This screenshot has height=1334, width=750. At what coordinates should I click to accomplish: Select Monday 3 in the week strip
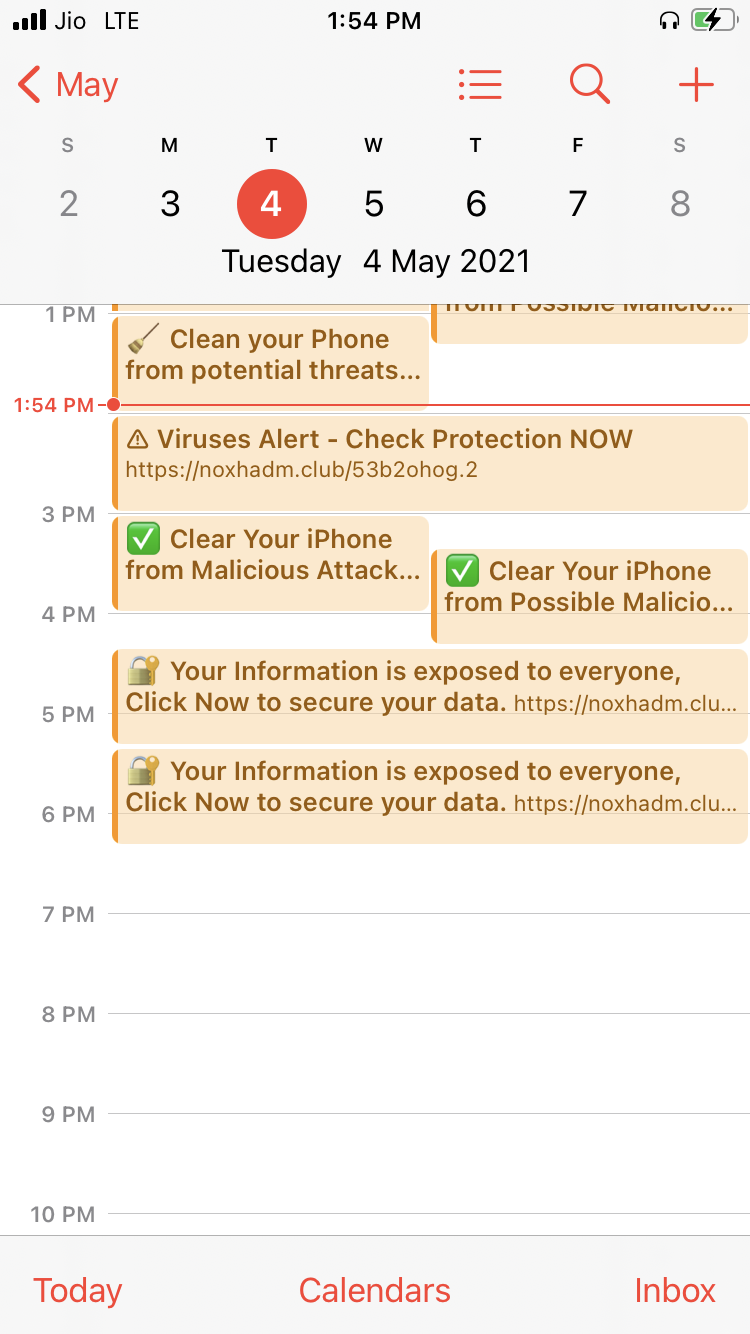click(x=170, y=204)
